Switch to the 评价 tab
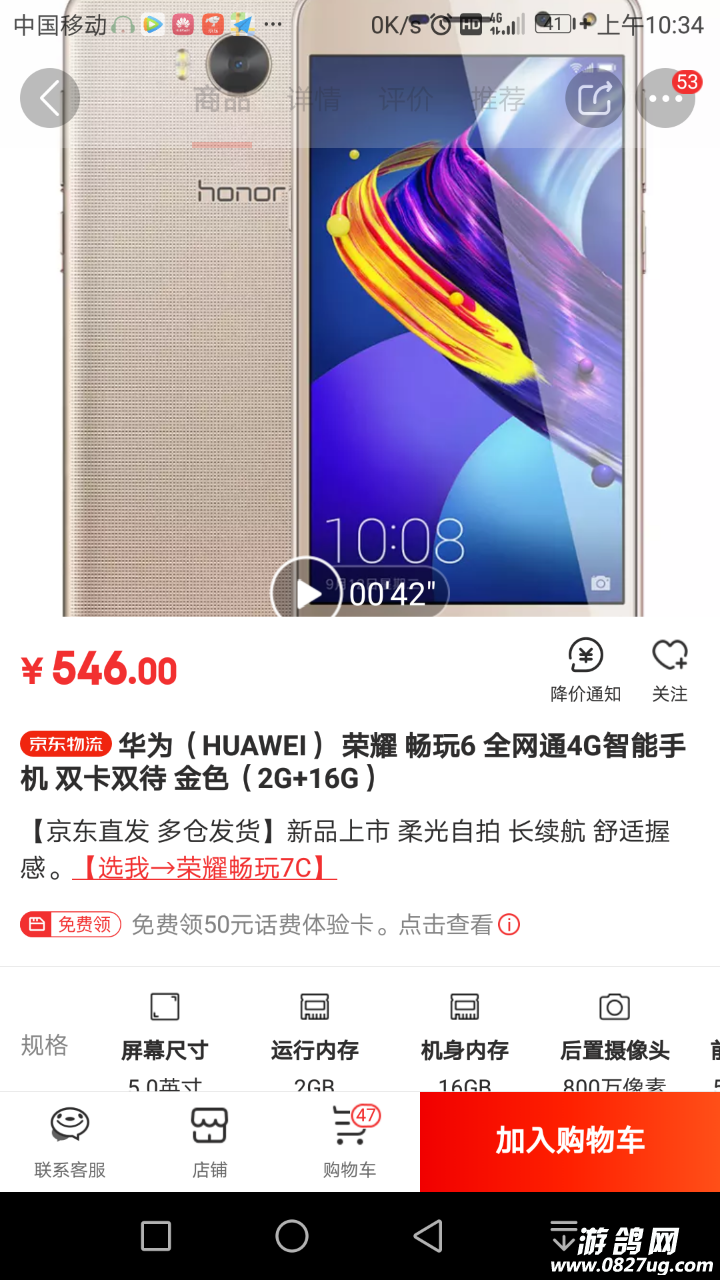 pyautogui.click(x=406, y=99)
